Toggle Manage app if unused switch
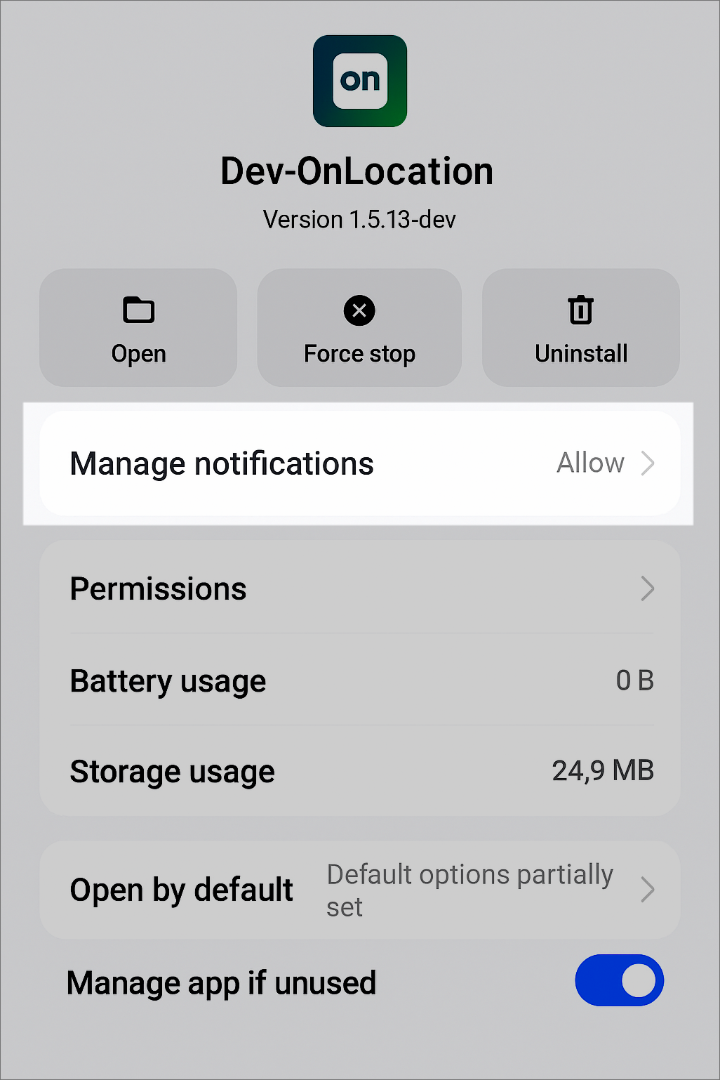The width and height of the screenshot is (720, 1080). (x=619, y=981)
